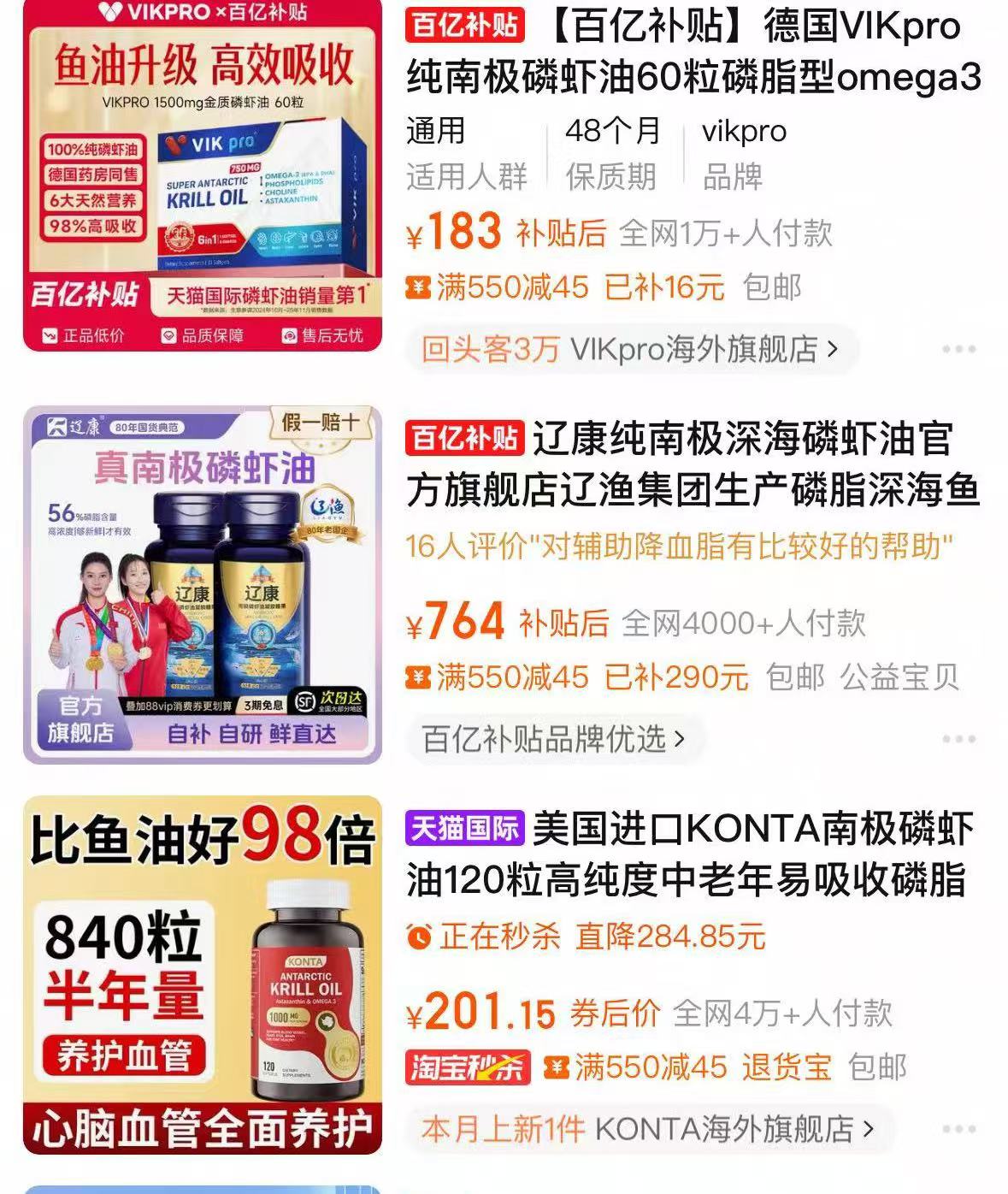Open more options for the 辽康 listing

point(958,739)
